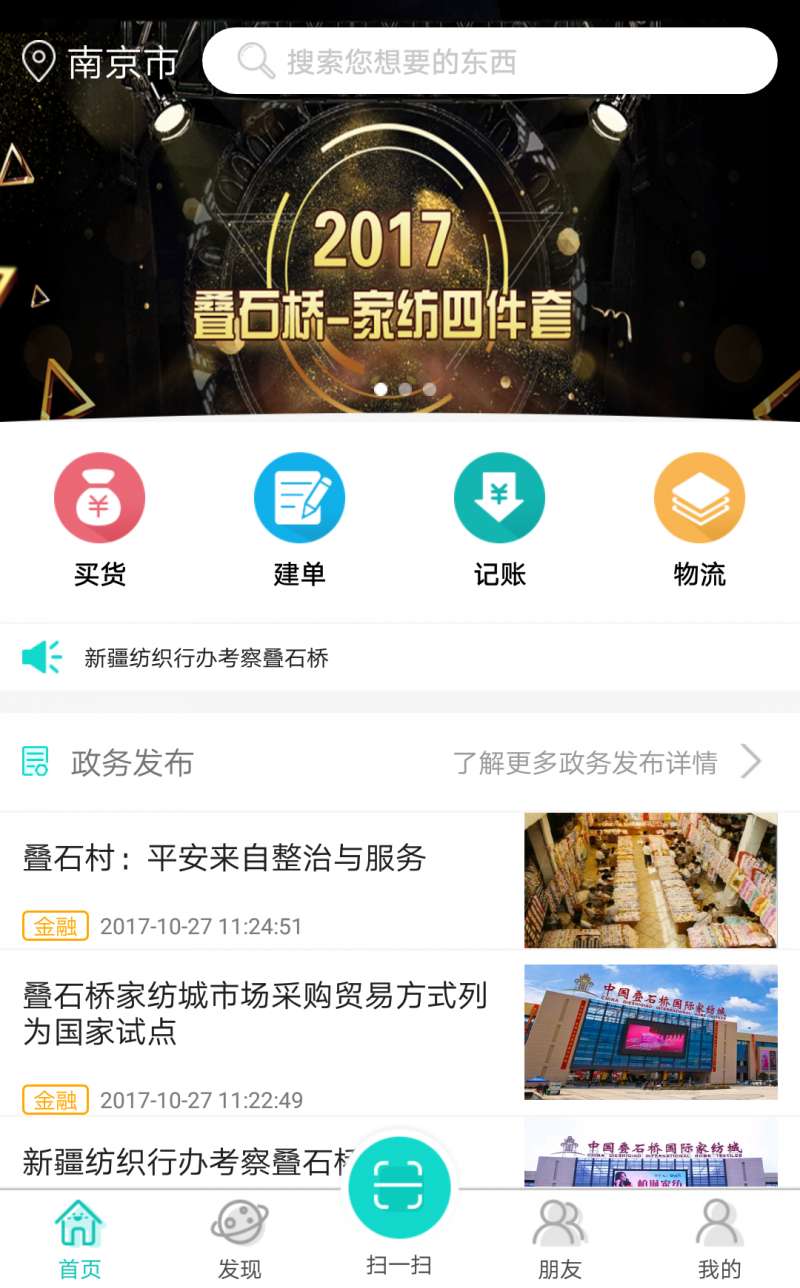Open announcement 新疆纺织行办考察叠石桥
The height and width of the screenshot is (1288, 800).
pos(206,658)
